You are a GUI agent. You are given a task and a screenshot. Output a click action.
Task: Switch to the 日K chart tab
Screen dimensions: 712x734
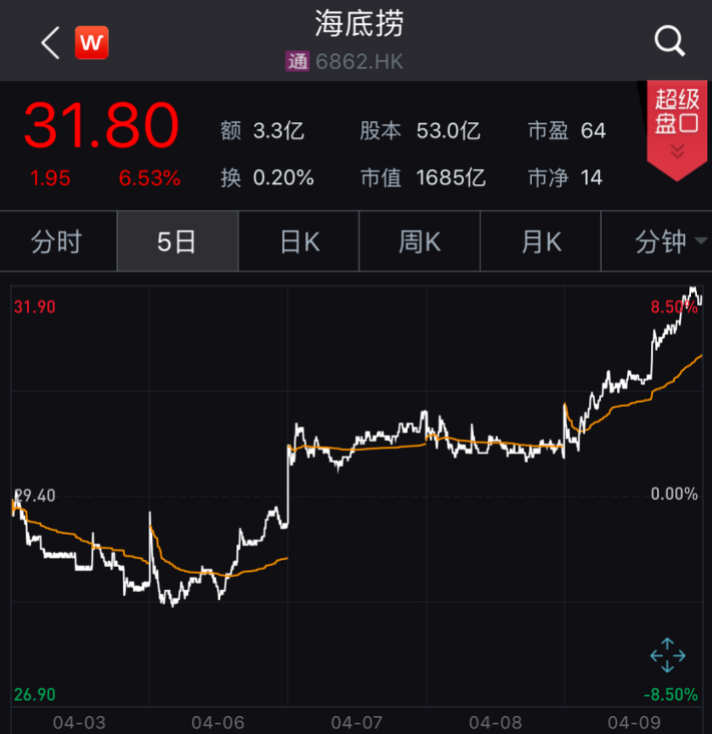tap(299, 242)
